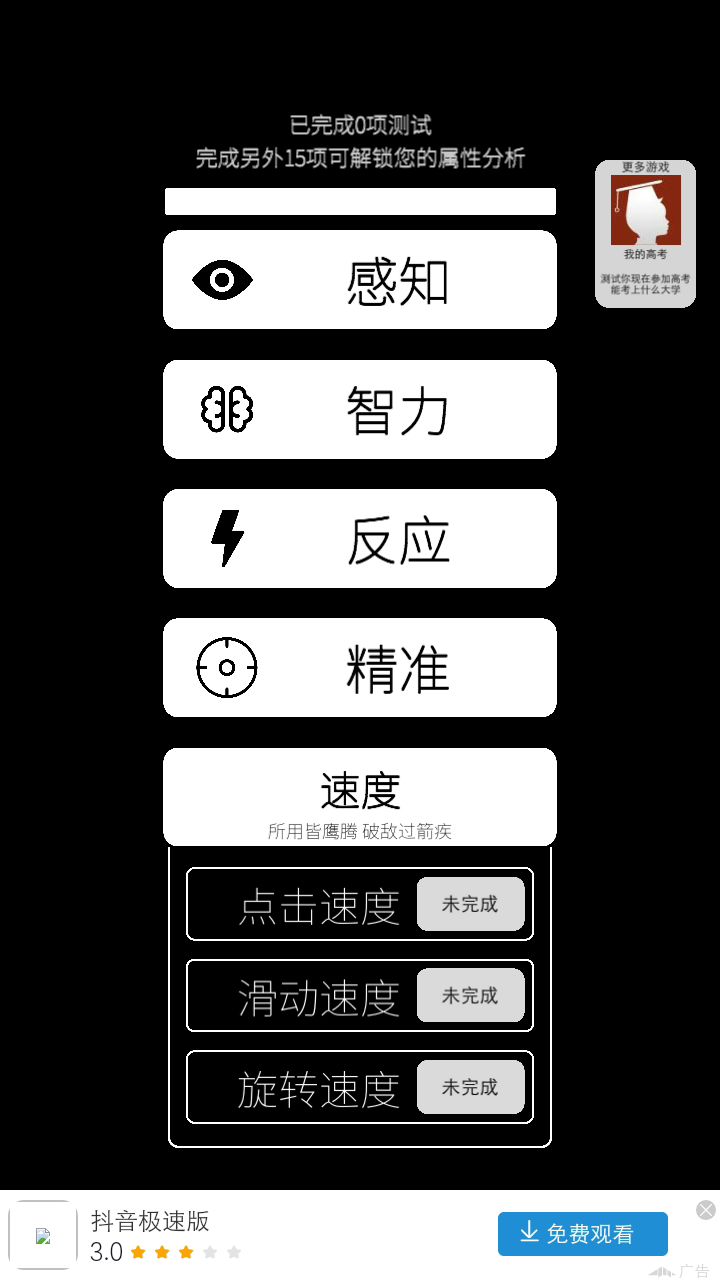Dismiss the bottom ad banner
The height and width of the screenshot is (1280, 720).
(706, 1210)
